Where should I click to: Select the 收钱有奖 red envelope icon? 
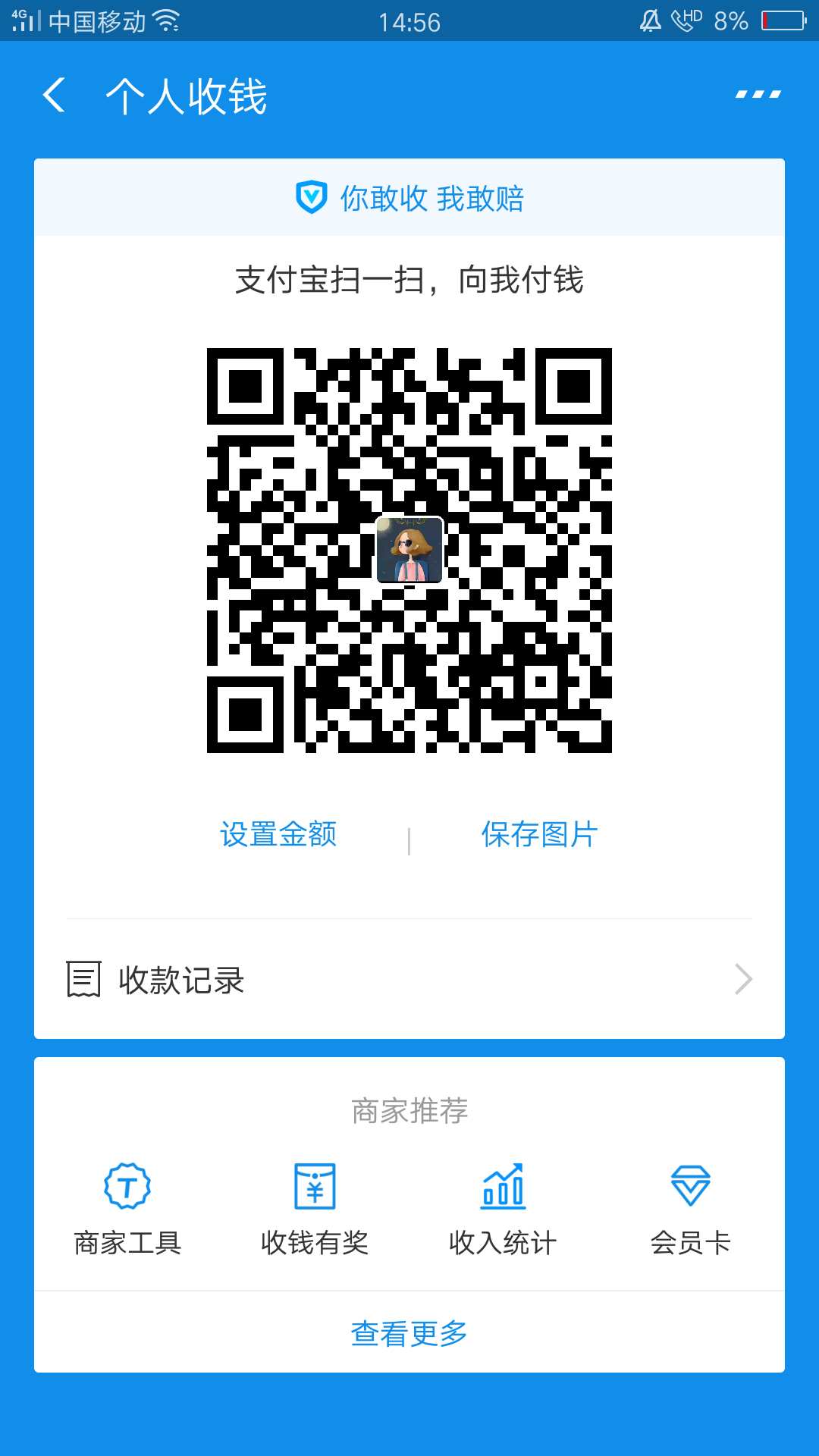pyautogui.click(x=312, y=1189)
